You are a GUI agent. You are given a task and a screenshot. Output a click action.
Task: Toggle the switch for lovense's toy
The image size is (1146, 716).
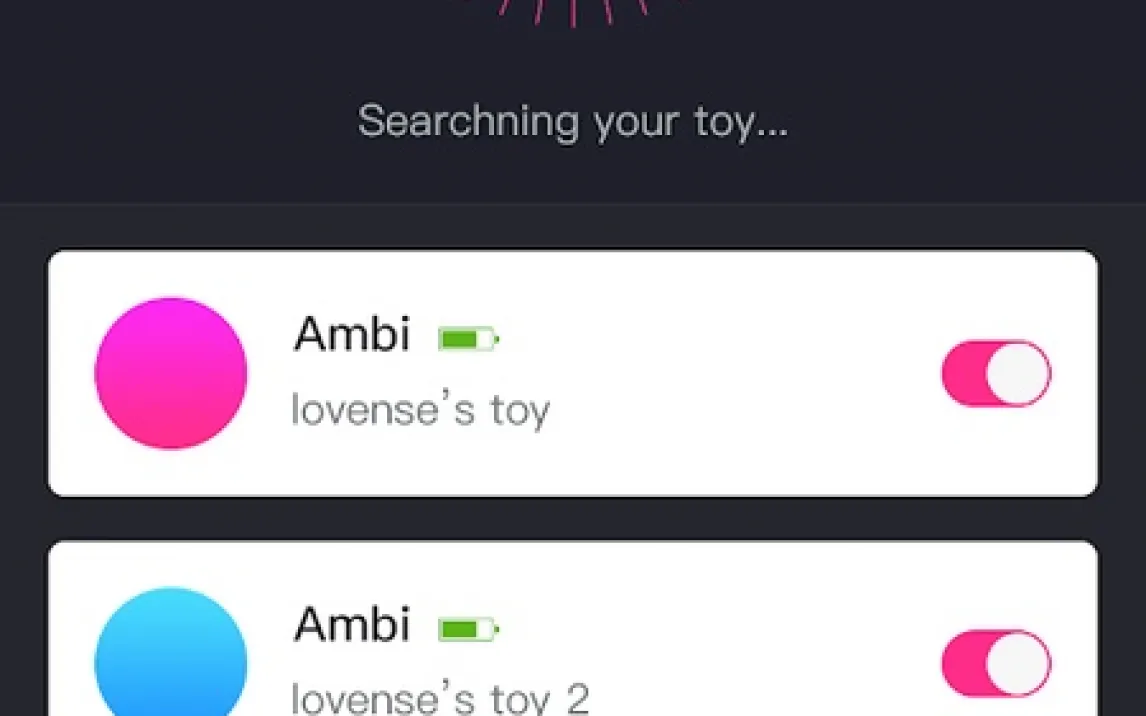pos(995,374)
